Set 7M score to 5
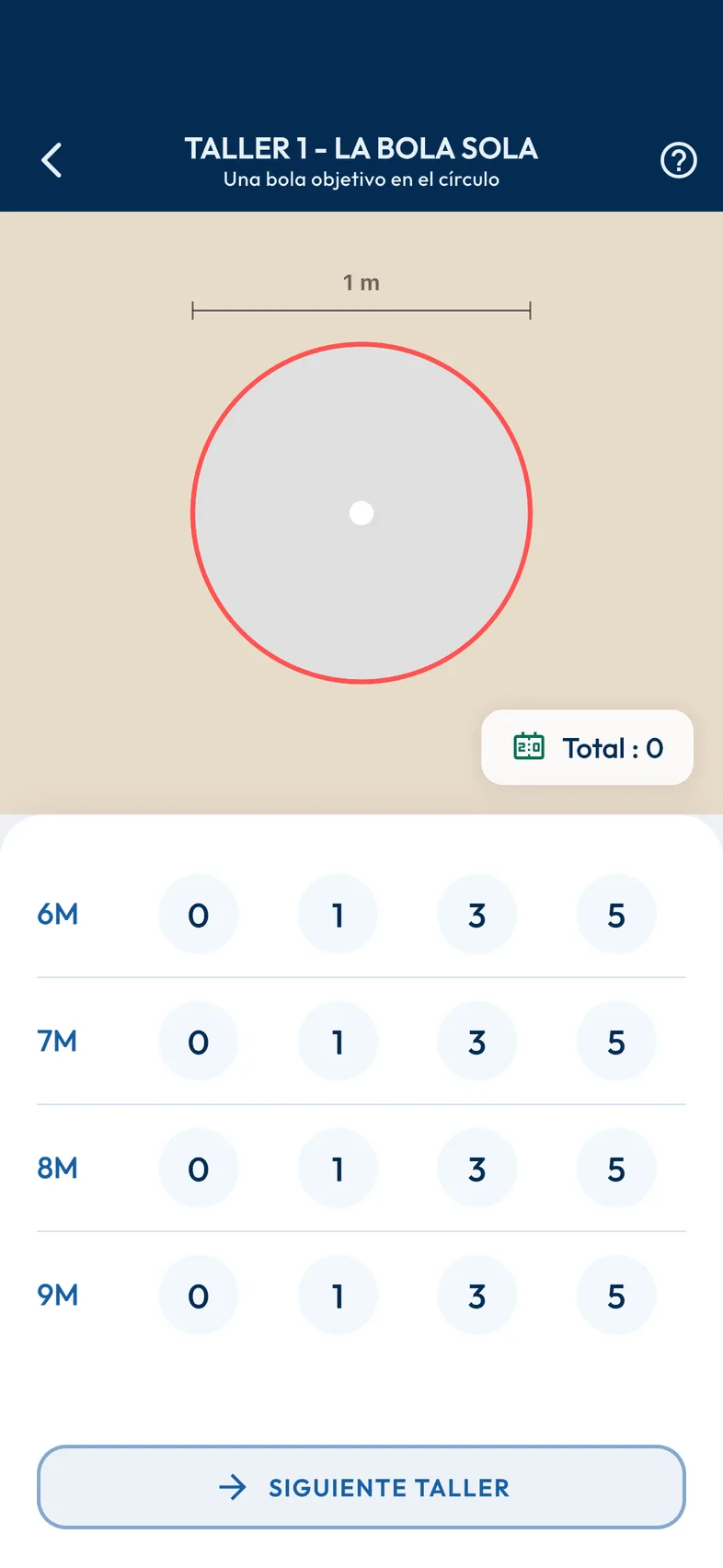The height and width of the screenshot is (1568, 723). [616, 1042]
